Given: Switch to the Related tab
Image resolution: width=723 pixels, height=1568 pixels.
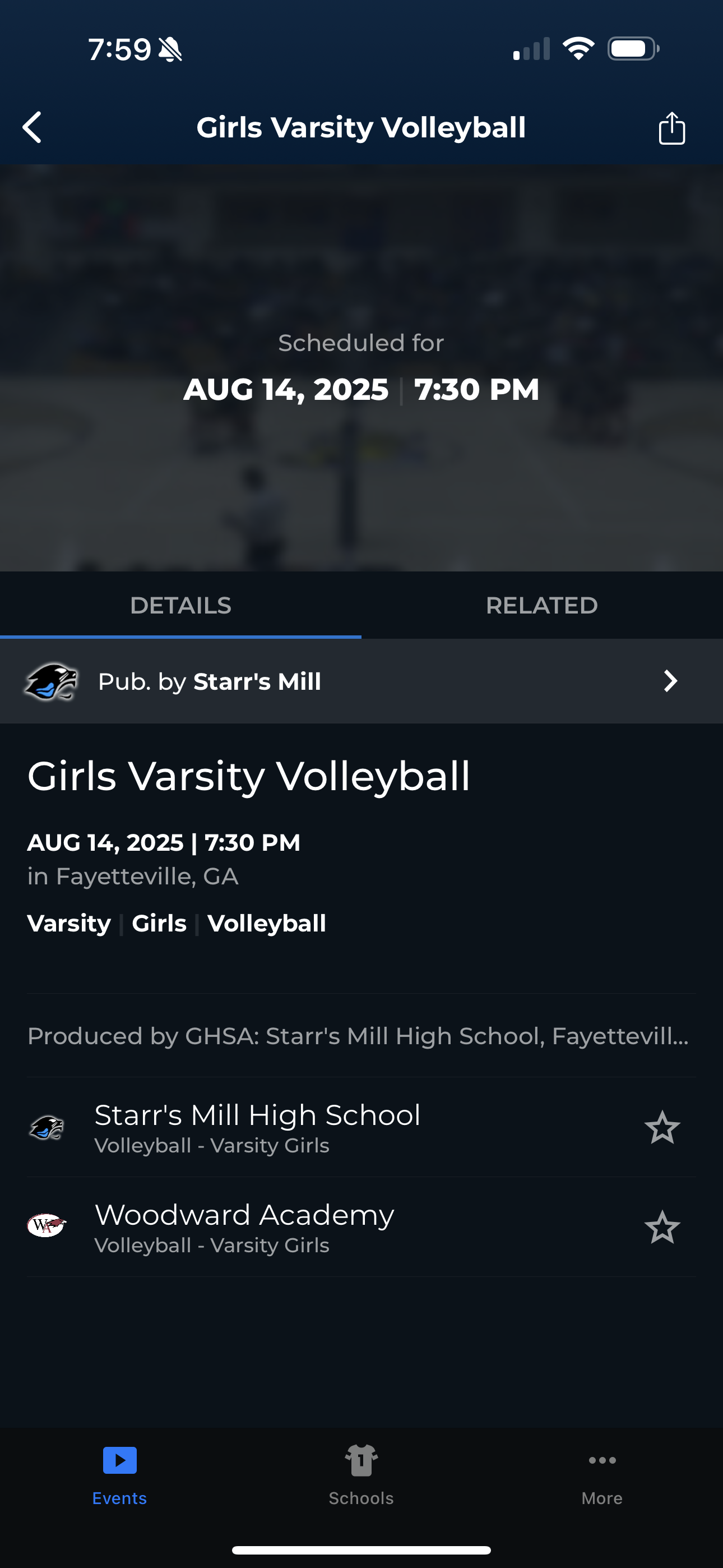Looking at the screenshot, I should tap(541, 606).
